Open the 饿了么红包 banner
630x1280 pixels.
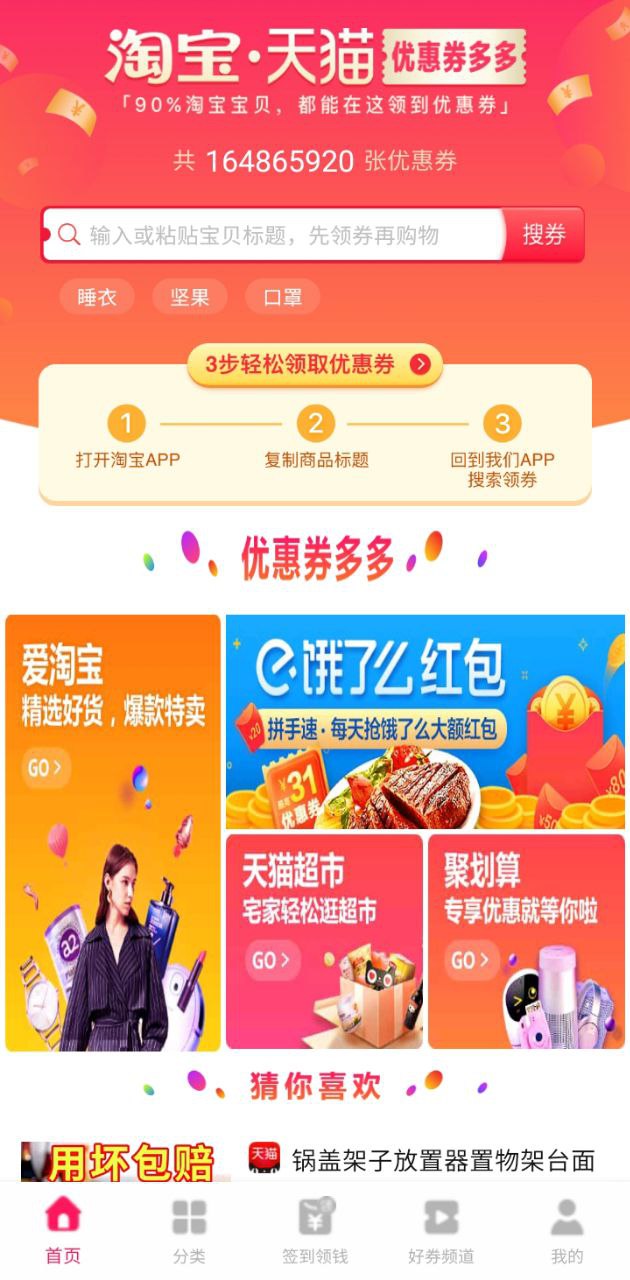pos(425,721)
